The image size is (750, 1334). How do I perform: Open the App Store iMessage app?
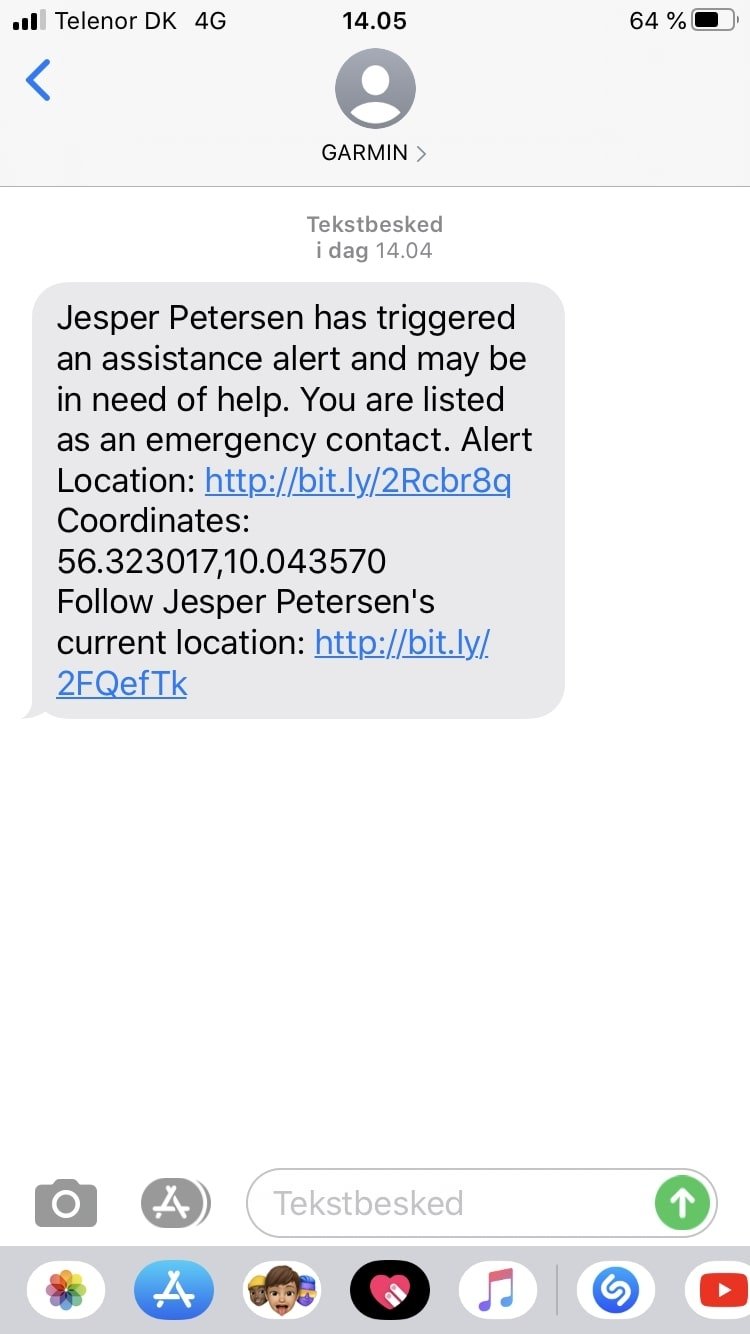click(174, 1291)
